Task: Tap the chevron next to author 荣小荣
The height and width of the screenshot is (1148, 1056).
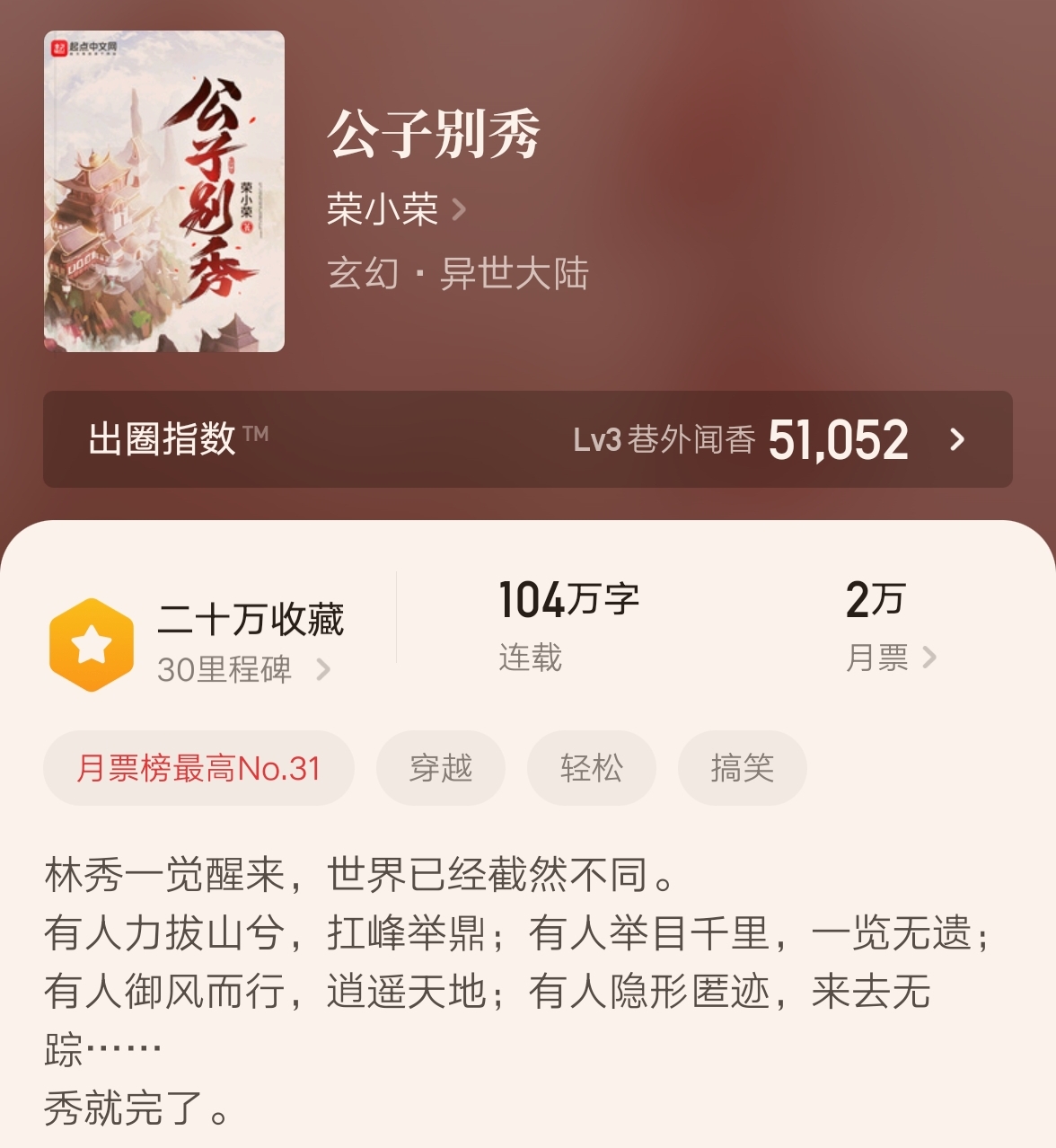Action: pos(461,208)
